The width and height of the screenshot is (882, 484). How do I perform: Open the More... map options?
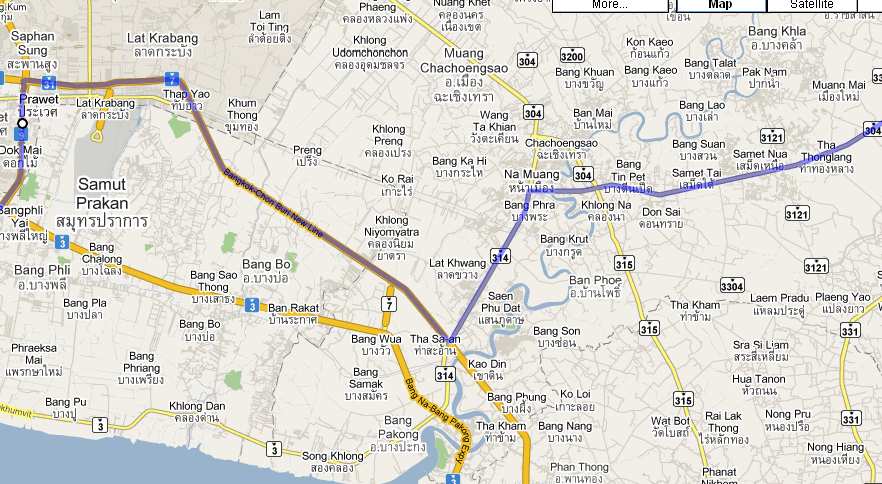[609, 5]
